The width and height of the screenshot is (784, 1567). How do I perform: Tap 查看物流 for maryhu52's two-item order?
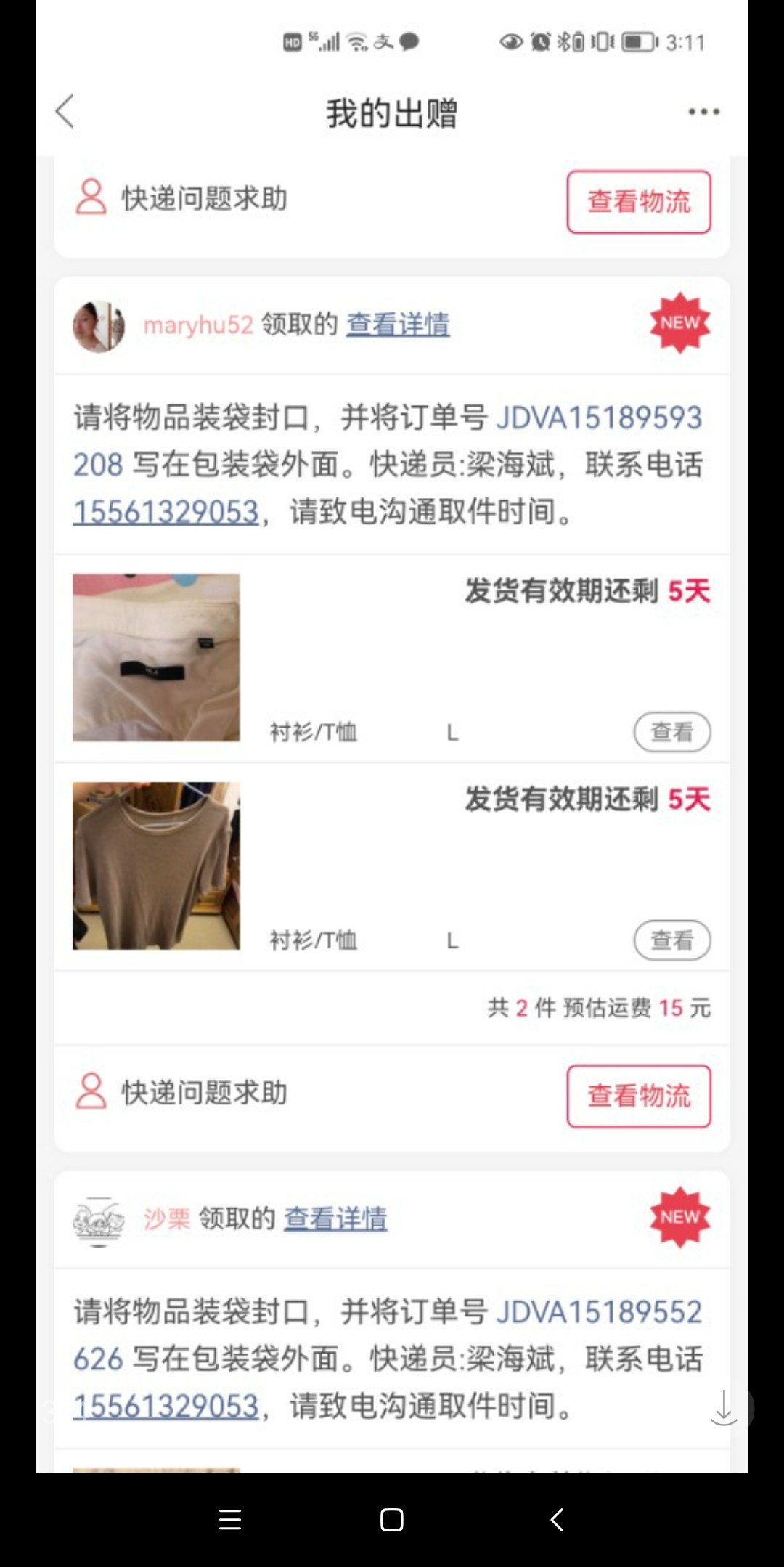coord(638,1096)
